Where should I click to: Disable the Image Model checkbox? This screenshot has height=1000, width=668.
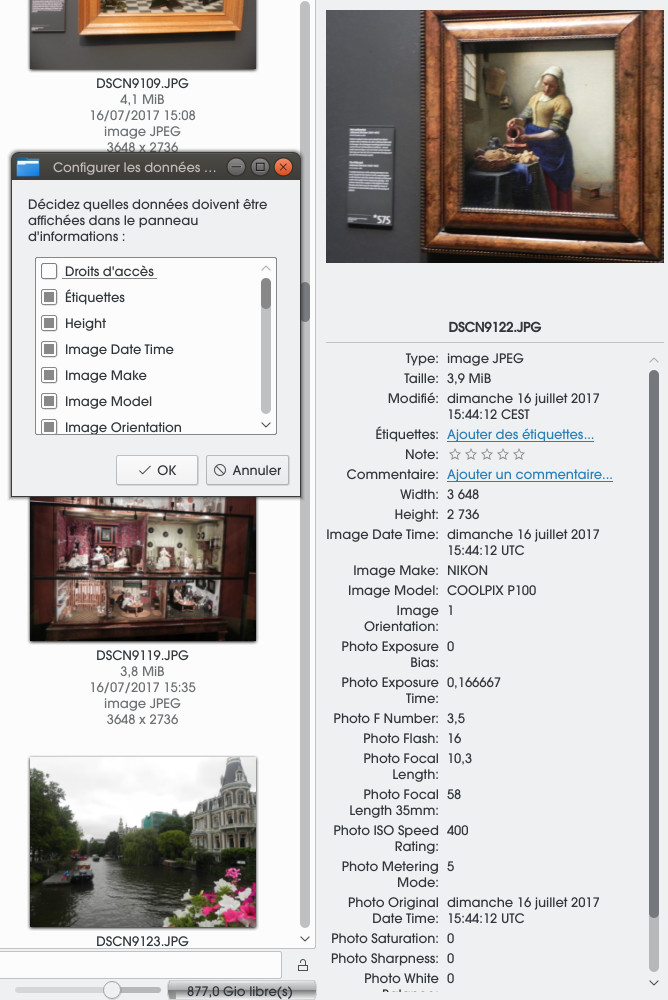(49, 401)
